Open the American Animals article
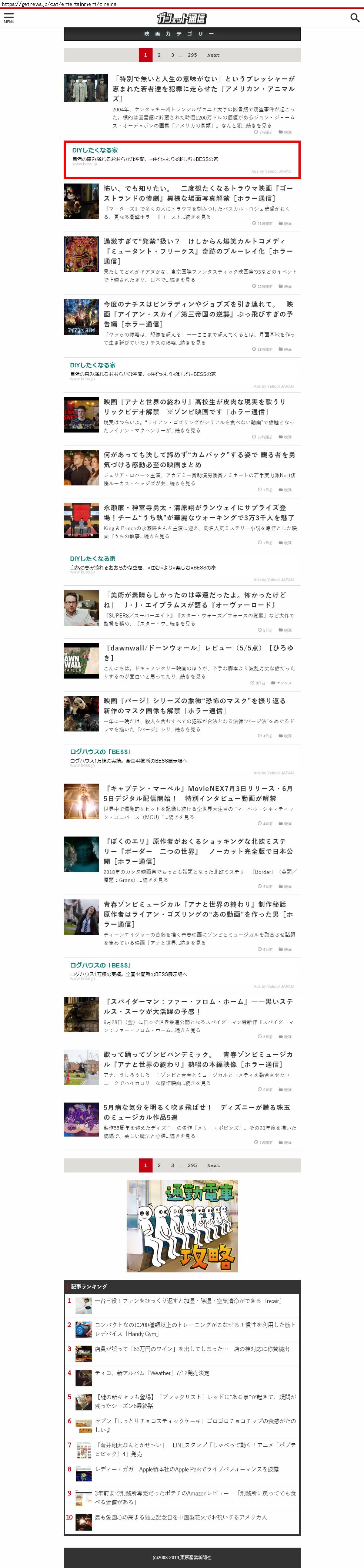The image size is (364, 1568). click(x=203, y=88)
